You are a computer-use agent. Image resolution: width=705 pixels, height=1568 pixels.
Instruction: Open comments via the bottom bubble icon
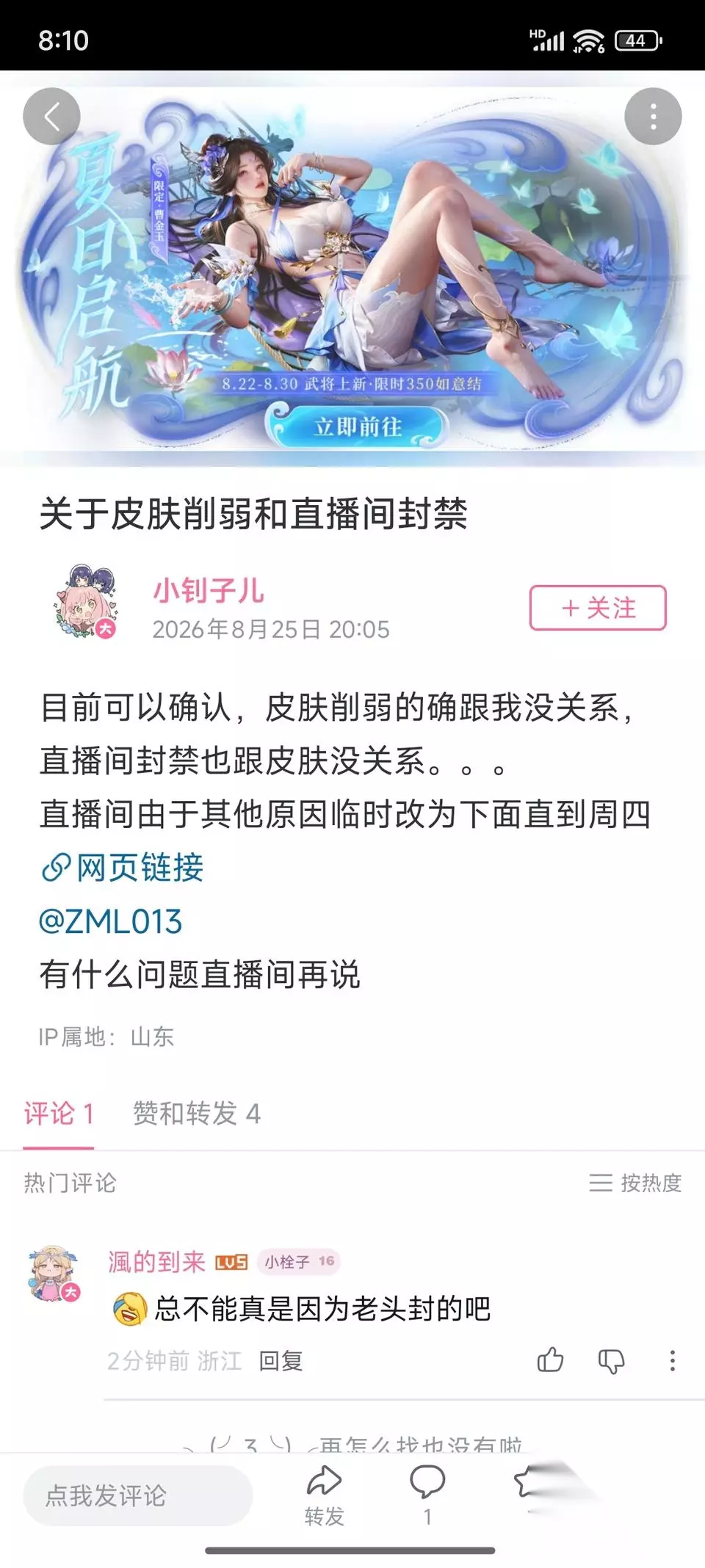click(427, 1495)
